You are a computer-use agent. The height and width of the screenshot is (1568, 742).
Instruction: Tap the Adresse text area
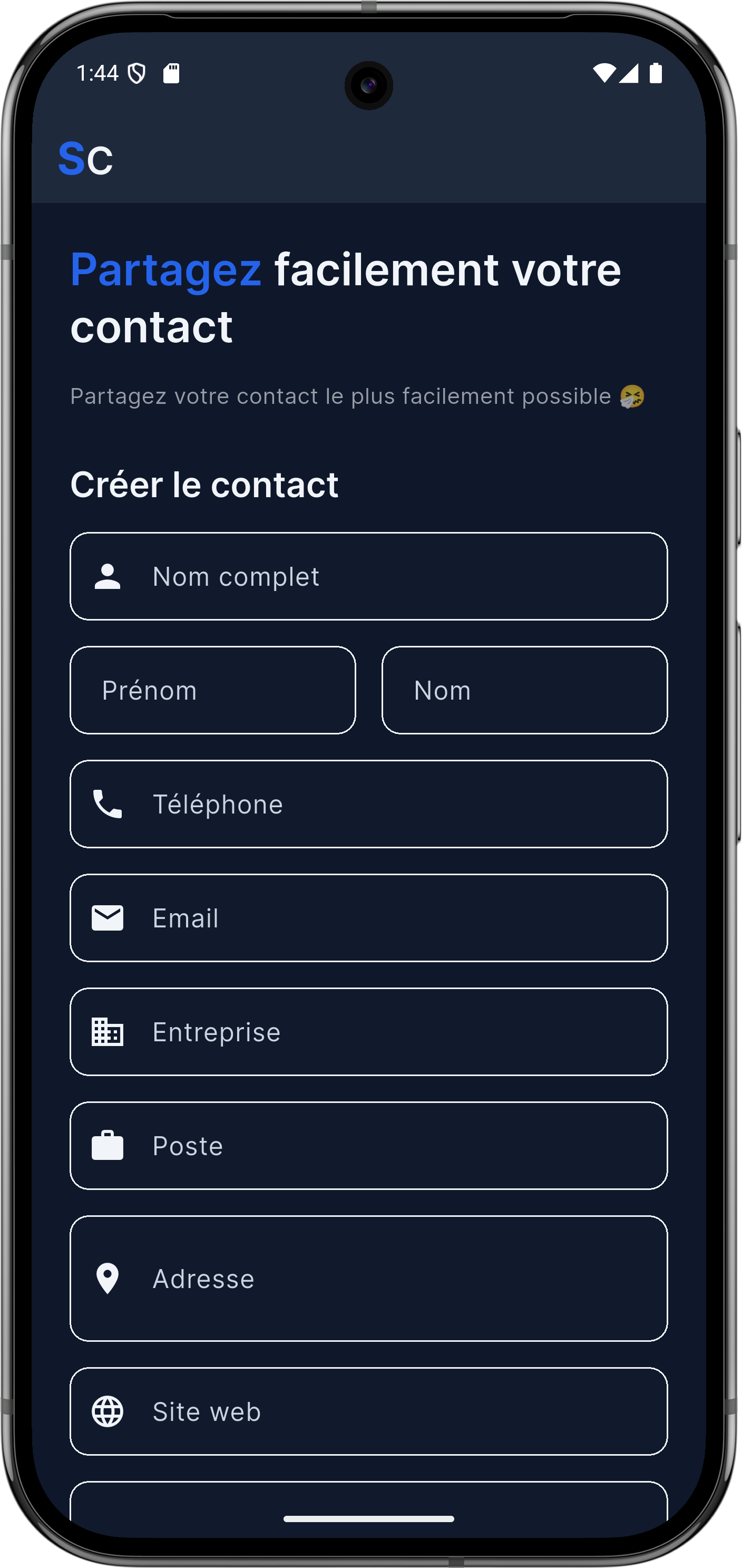point(368,1278)
